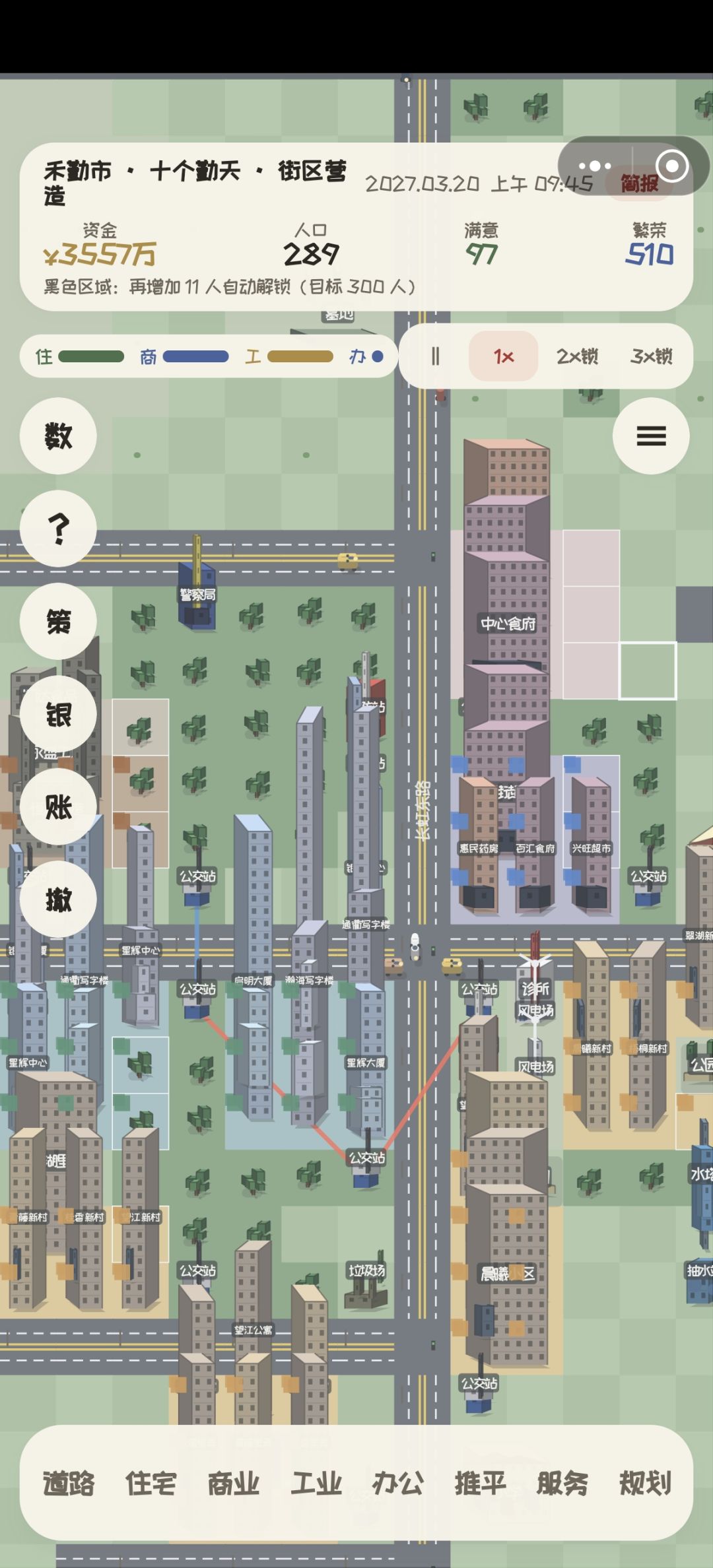
Task: Select 1x game speed
Action: click(x=504, y=356)
